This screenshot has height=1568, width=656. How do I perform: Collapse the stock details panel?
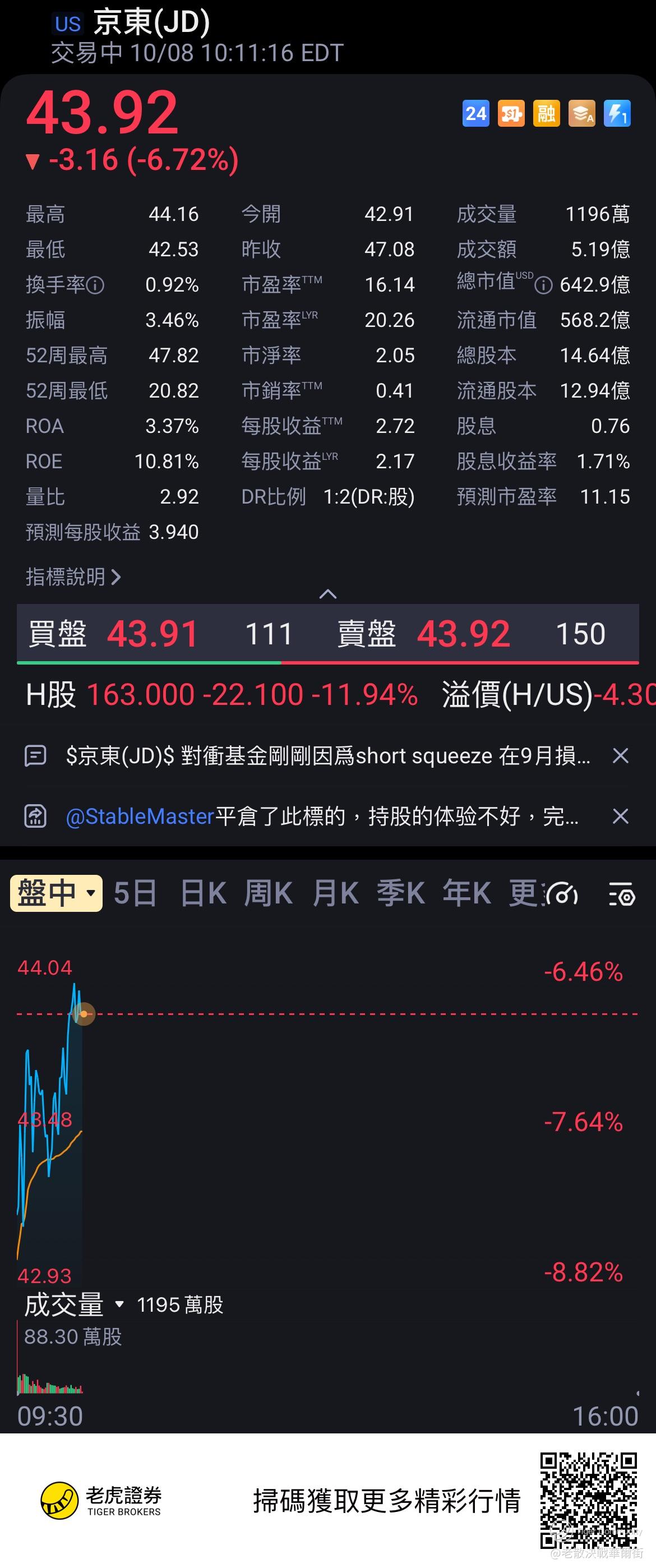(x=328, y=593)
